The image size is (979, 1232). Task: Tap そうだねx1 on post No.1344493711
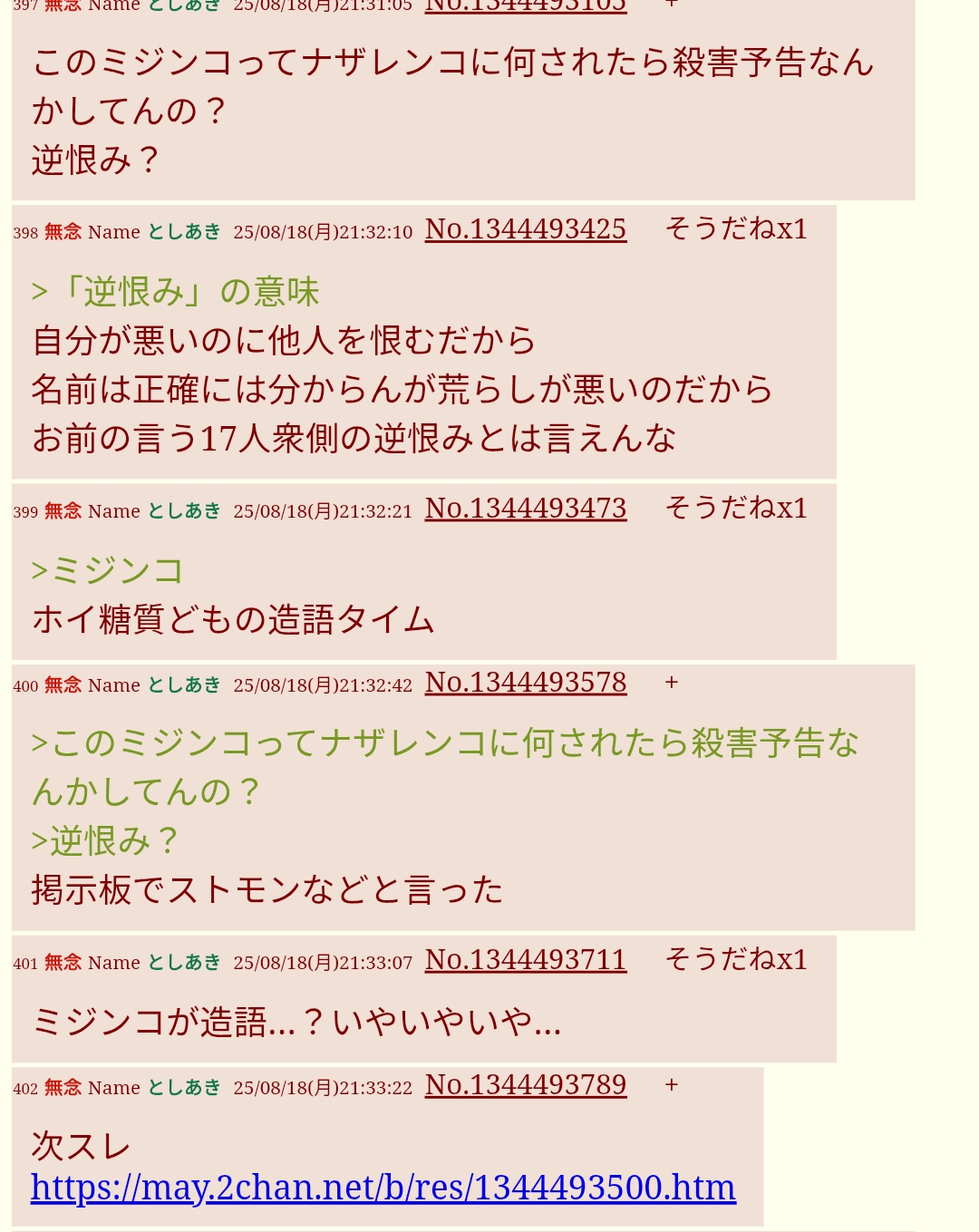click(x=735, y=960)
